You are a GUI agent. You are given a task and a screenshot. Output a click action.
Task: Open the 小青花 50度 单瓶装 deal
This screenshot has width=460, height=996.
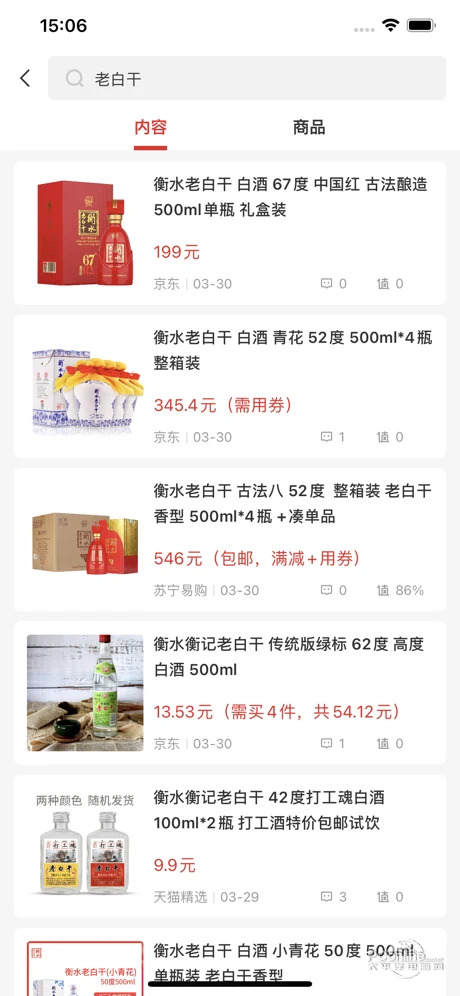pyautogui.click(x=230, y=962)
